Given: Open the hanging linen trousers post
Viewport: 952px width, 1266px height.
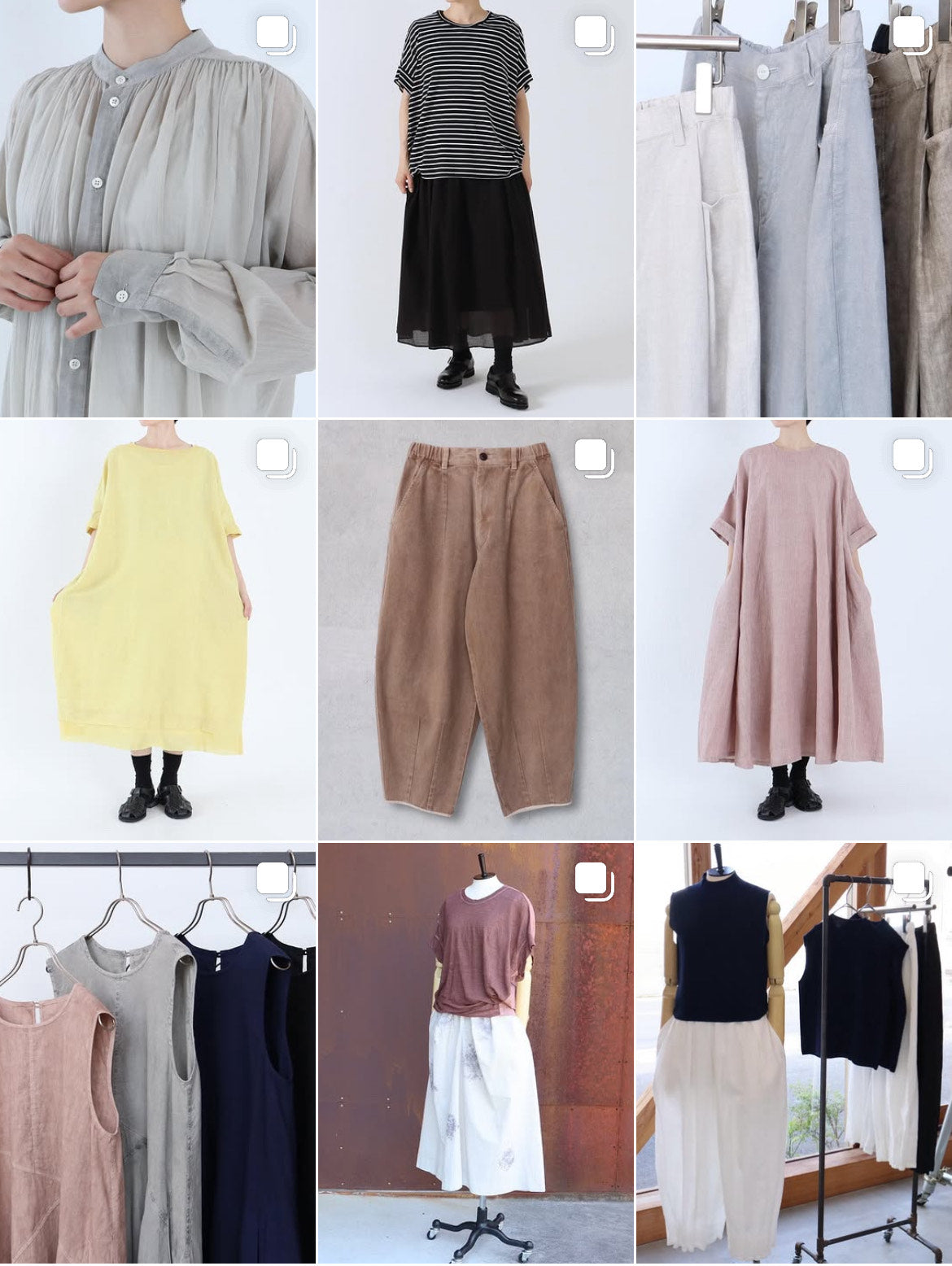Looking at the screenshot, I should [793, 208].
